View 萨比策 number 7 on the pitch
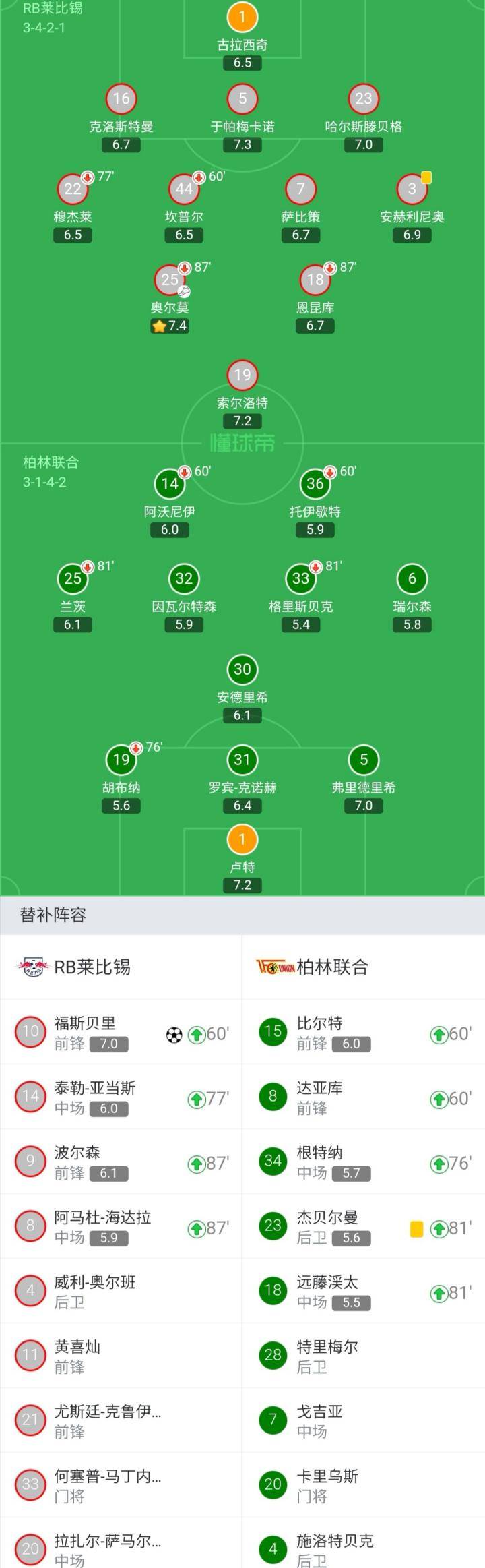The width and height of the screenshot is (485, 1568). (x=300, y=208)
